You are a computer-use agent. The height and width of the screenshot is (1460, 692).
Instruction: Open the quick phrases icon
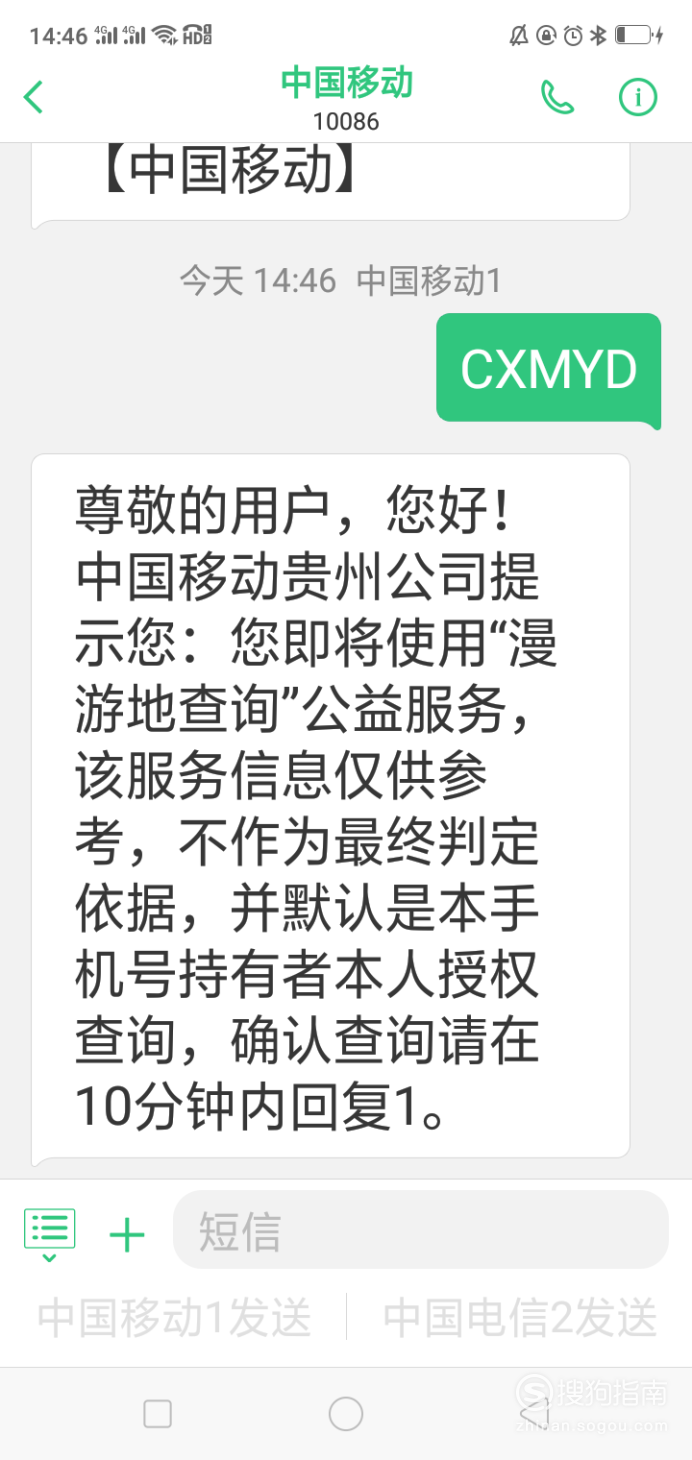(x=49, y=1232)
